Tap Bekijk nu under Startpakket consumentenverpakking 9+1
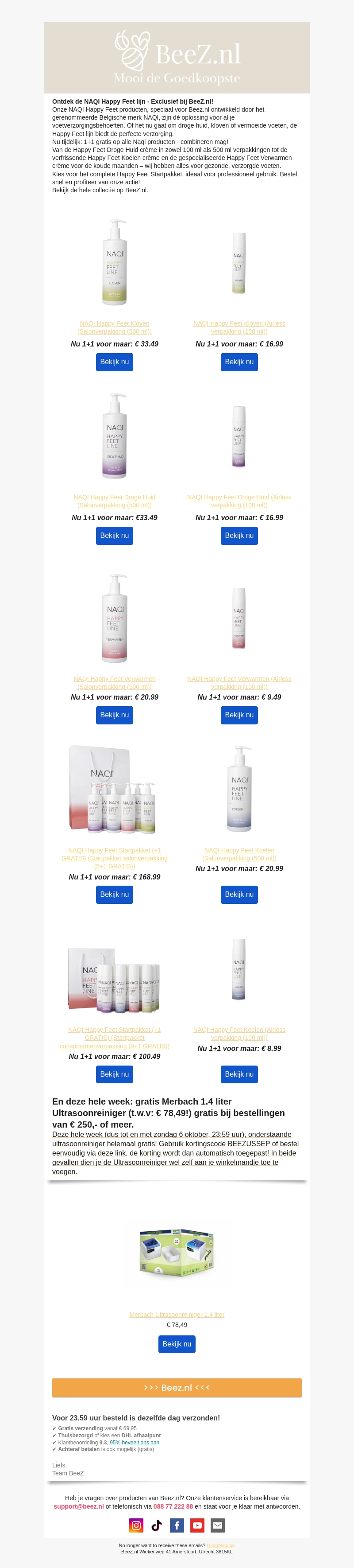Image resolution: width=354 pixels, height=1568 pixels. pyautogui.click(x=114, y=1074)
